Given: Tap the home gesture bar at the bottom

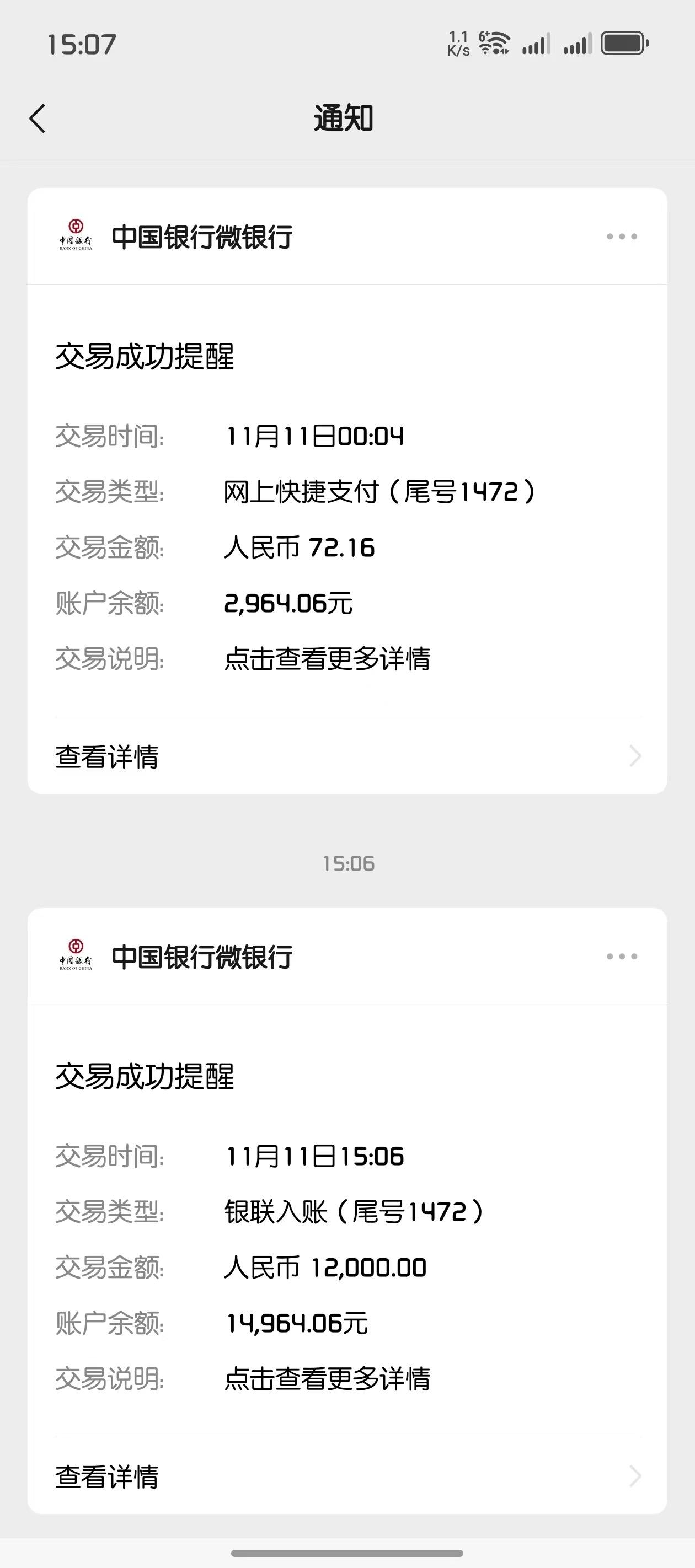Looking at the screenshot, I should coord(347,1554).
